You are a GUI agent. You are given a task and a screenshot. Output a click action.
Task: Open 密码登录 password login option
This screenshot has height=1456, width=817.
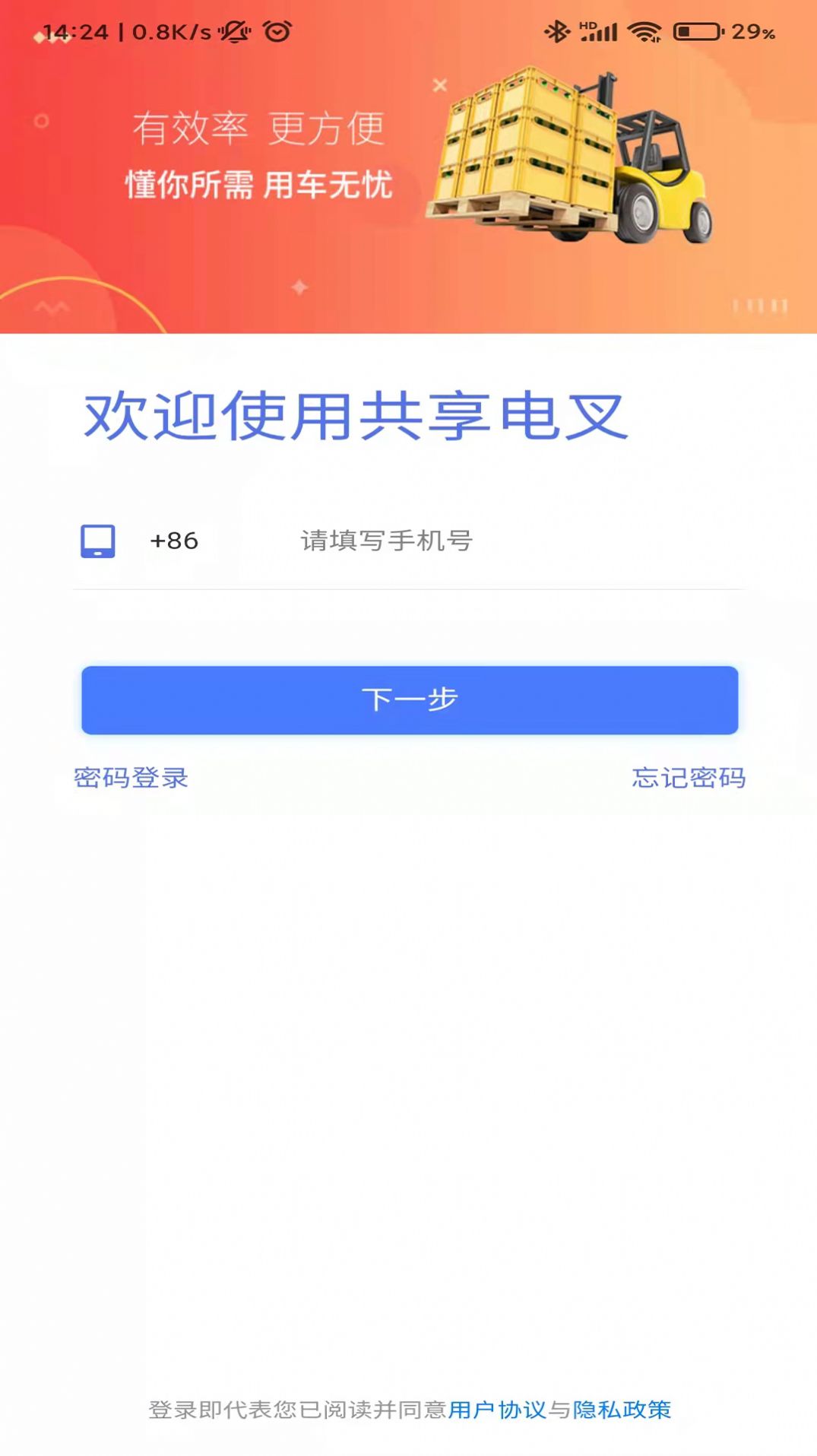(131, 778)
